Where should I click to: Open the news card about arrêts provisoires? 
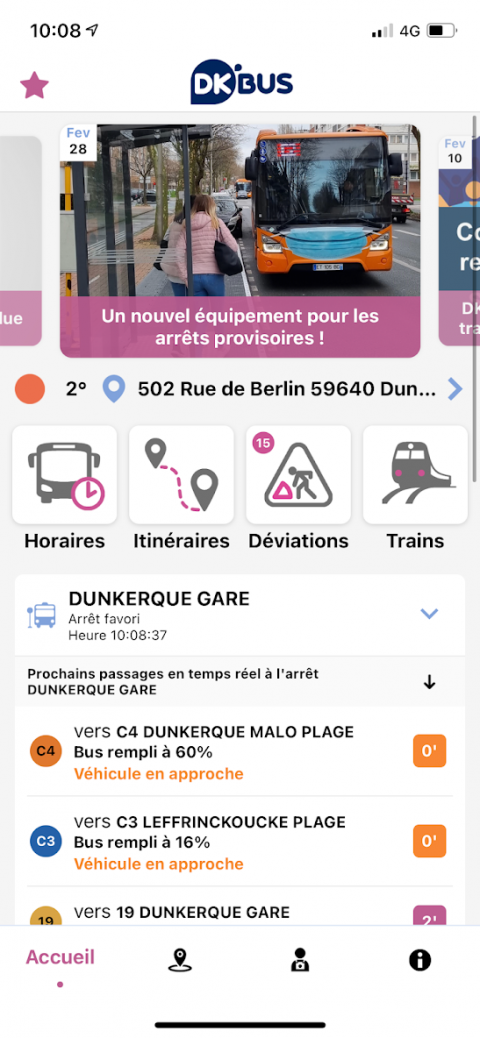pos(240,241)
